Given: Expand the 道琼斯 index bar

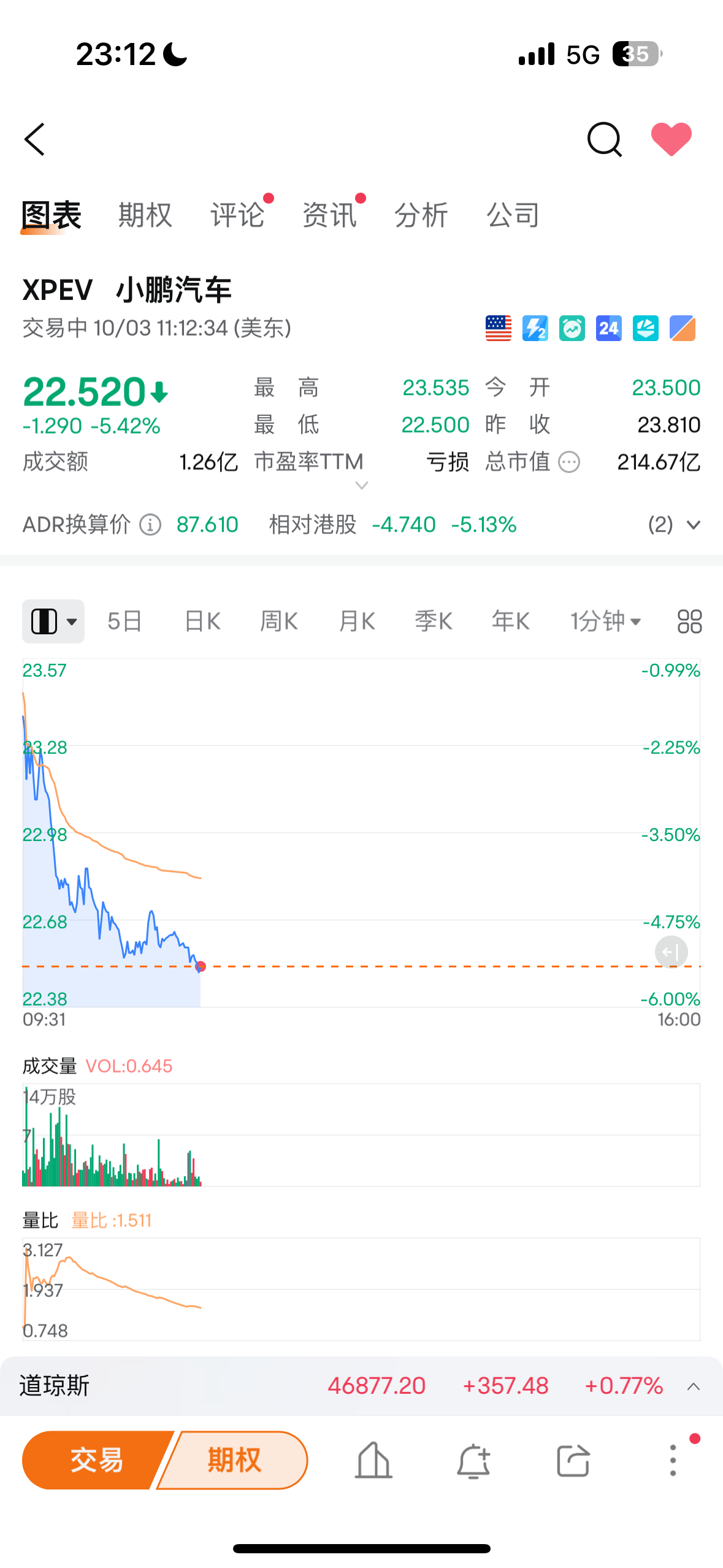Looking at the screenshot, I should 694,1386.
